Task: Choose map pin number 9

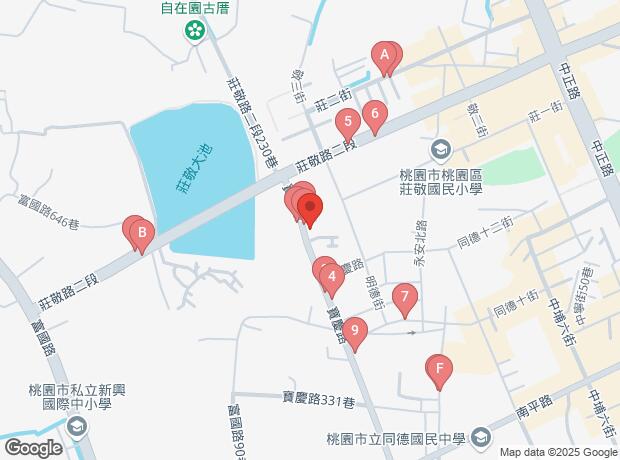Action: click(354, 330)
